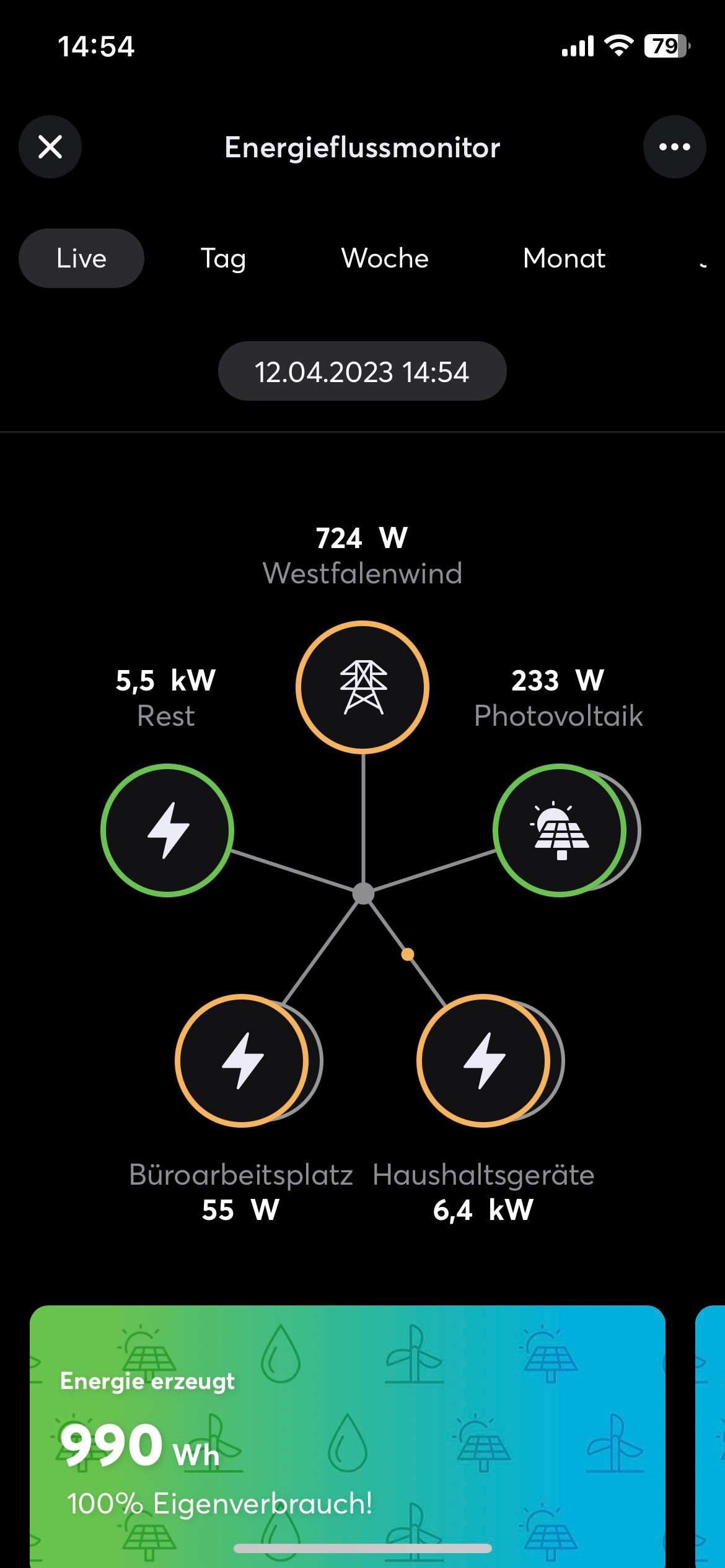This screenshot has width=725, height=1568.
Task: Open the Haushaltsgeräte node
Action: point(483,1060)
